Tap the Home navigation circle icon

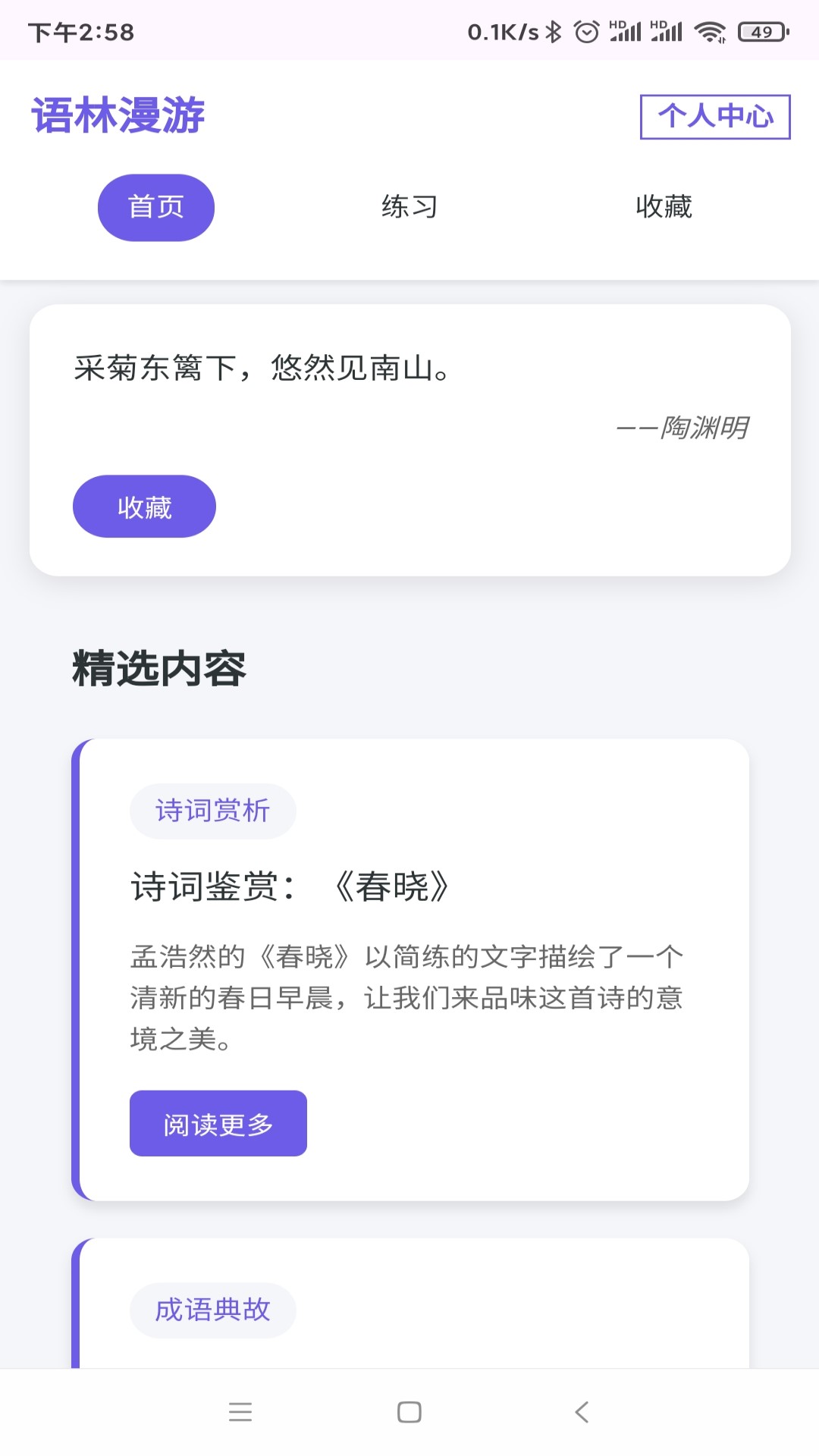409,1411
